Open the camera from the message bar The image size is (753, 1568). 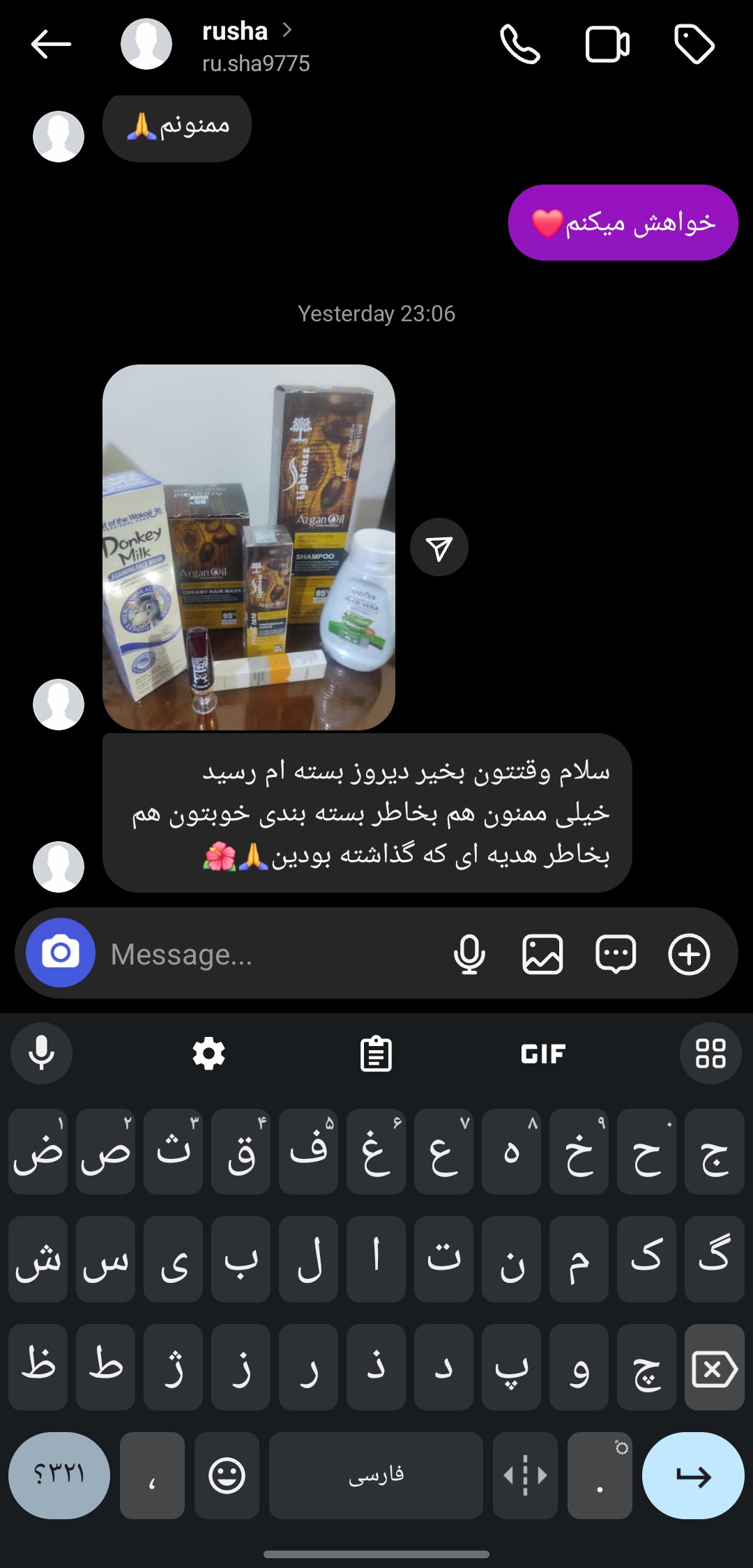61,953
